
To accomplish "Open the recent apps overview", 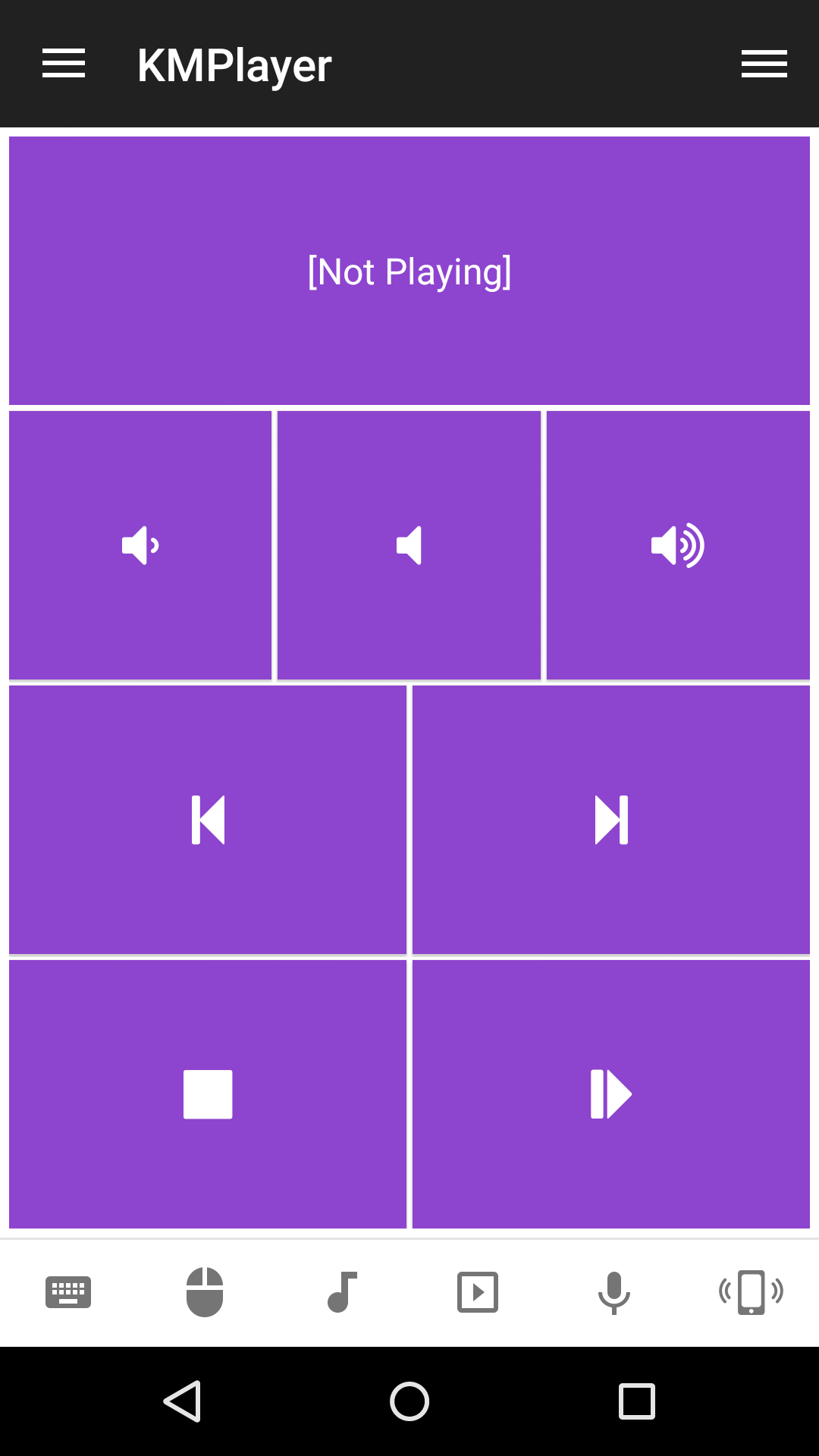I will [637, 1401].
